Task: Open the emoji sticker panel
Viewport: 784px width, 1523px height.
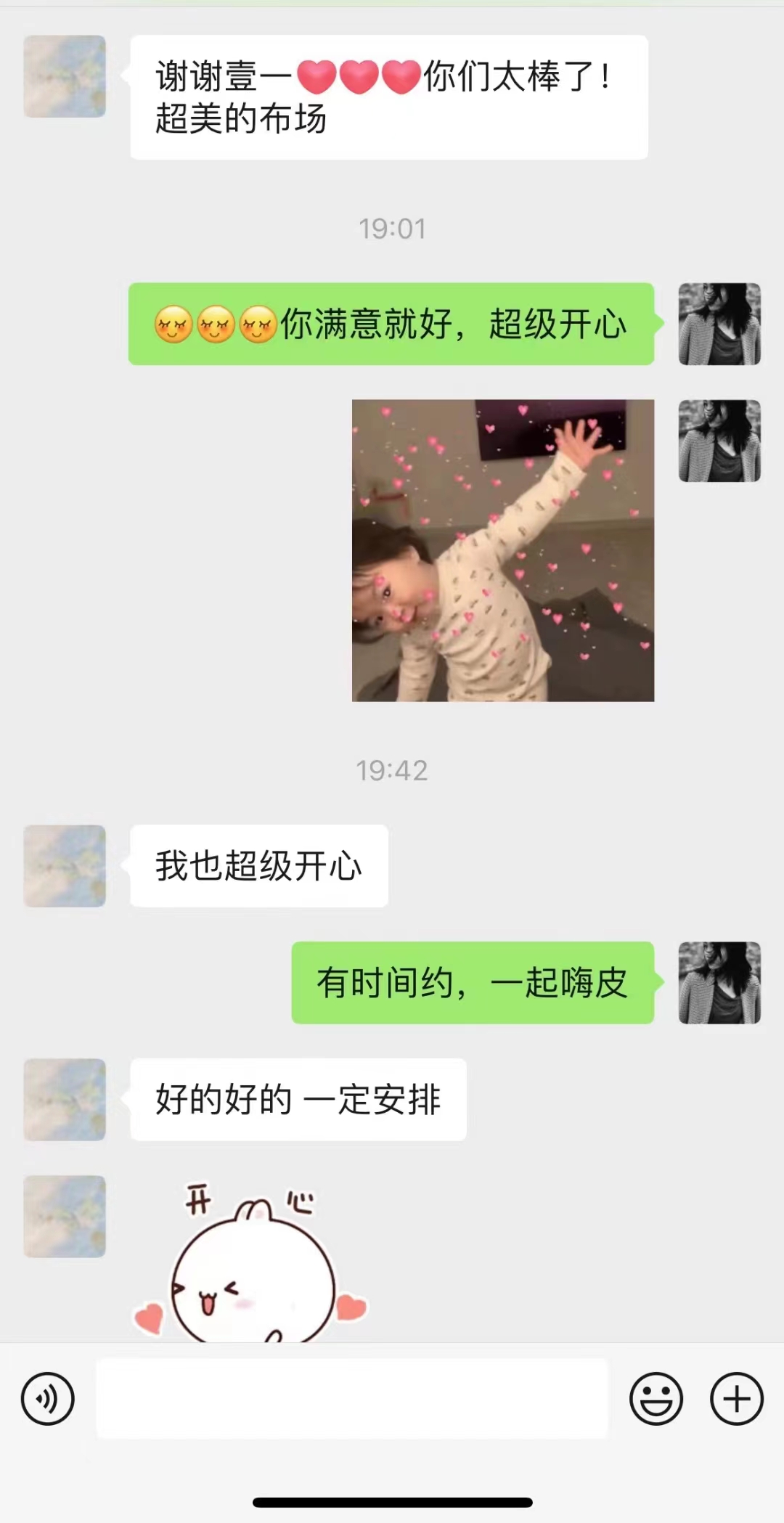Action: pos(656,1398)
